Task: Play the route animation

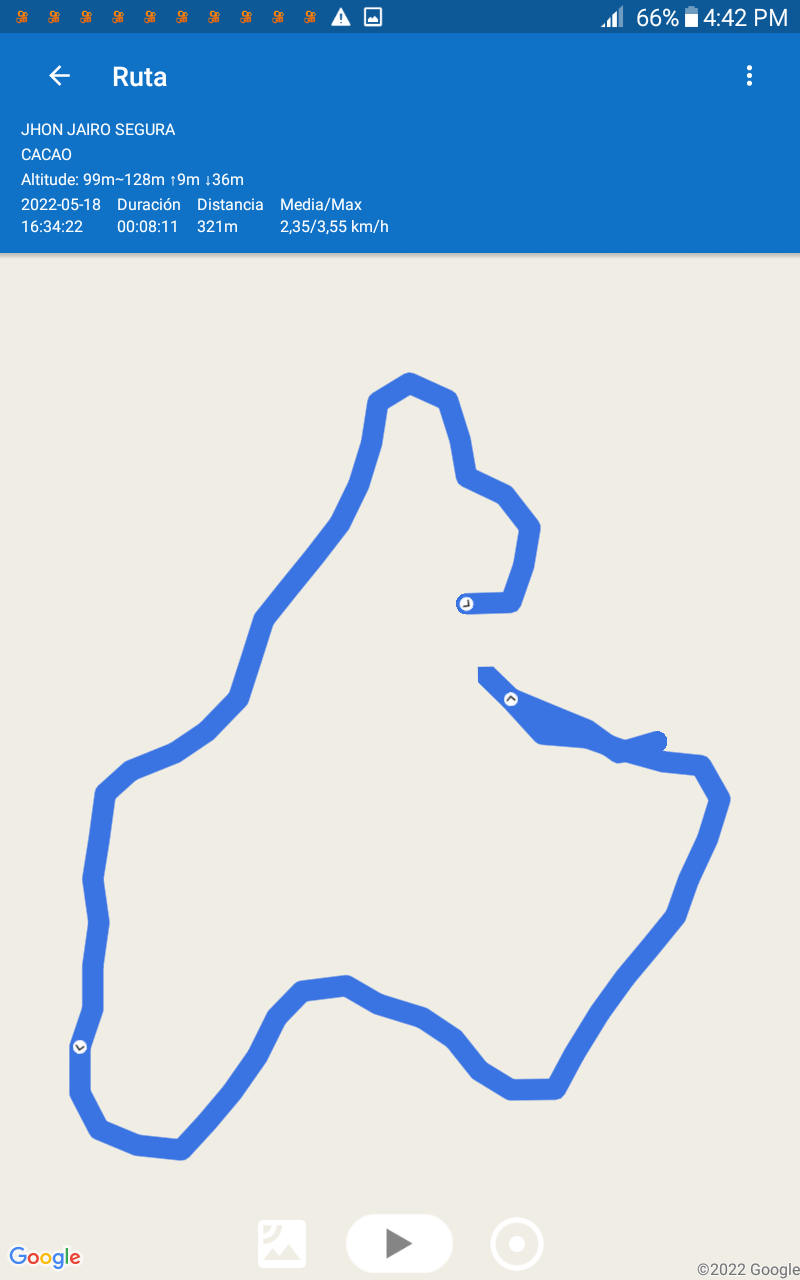Action: coord(399,1243)
